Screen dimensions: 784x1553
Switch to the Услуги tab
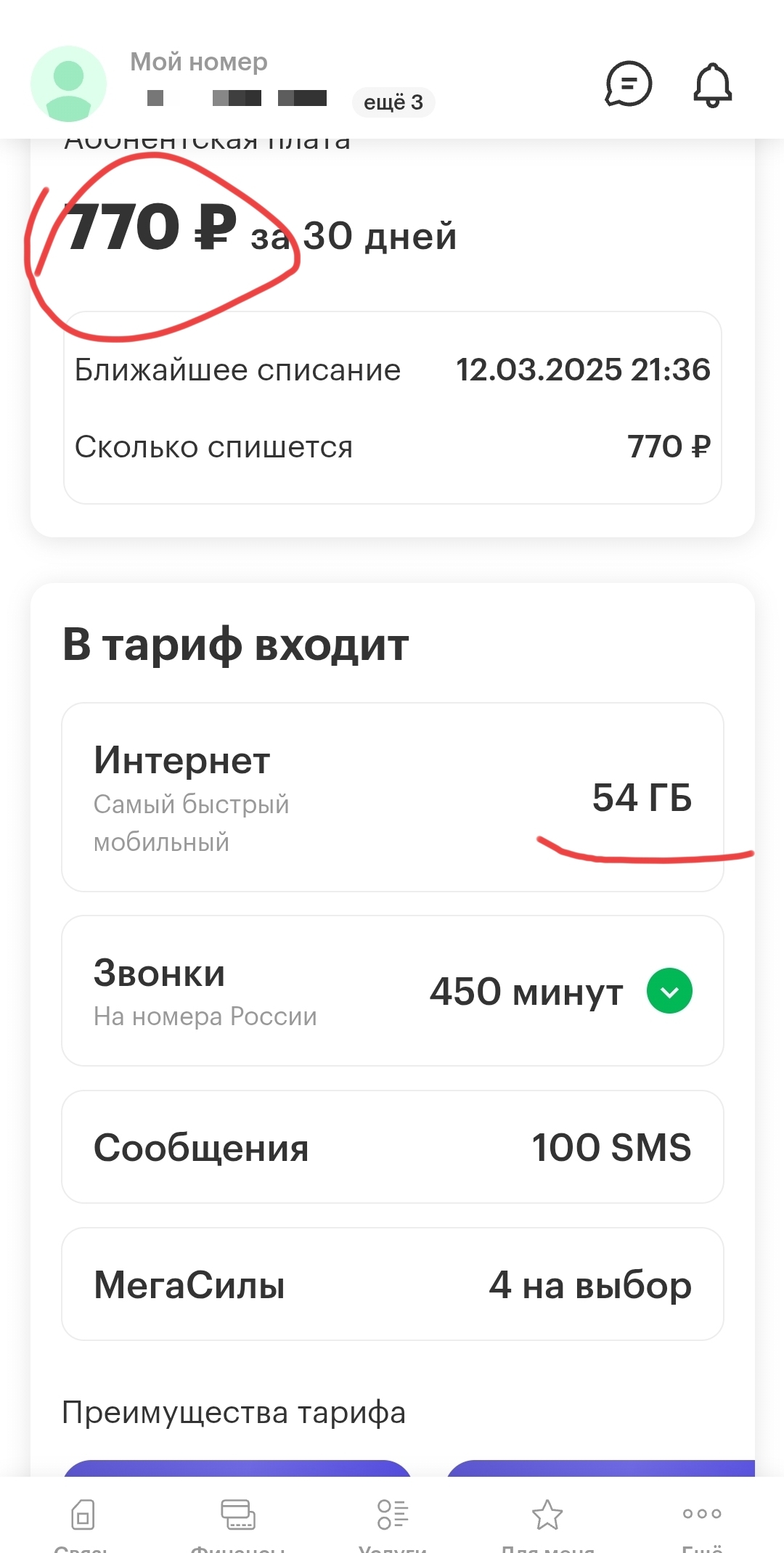pyautogui.click(x=393, y=1521)
